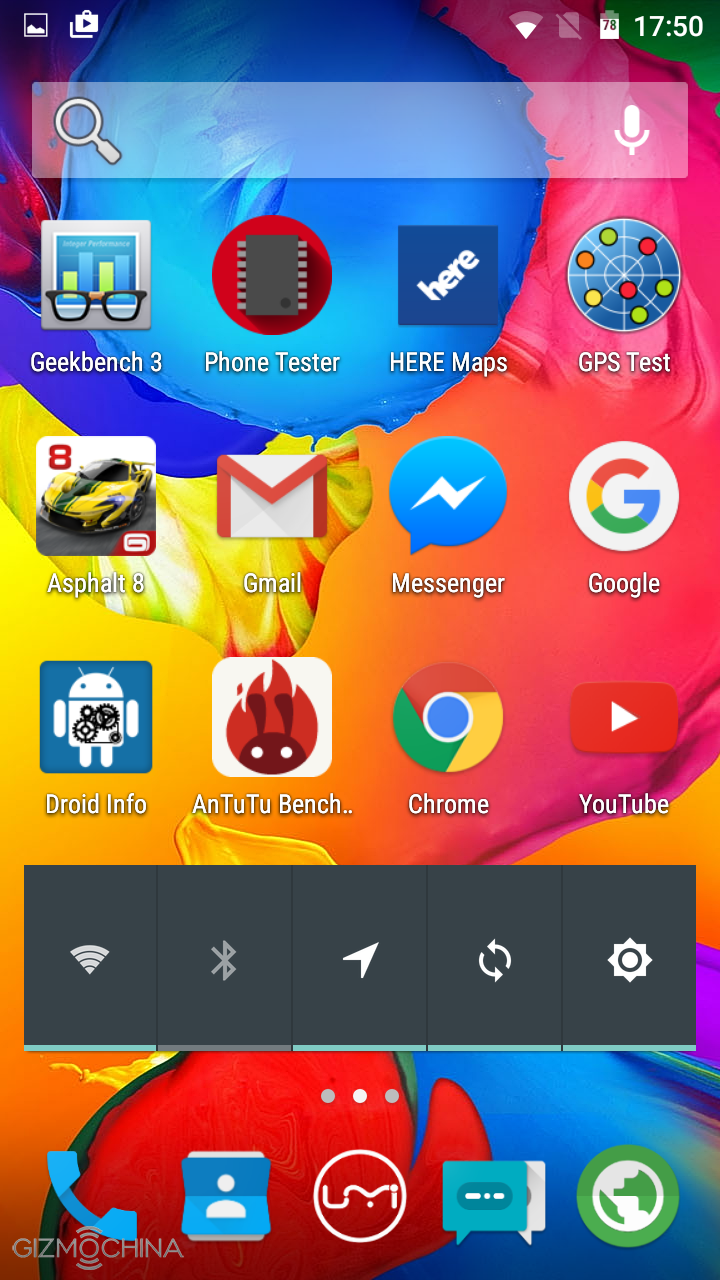Open Gmail
The height and width of the screenshot is (1280, 720).
(272, 496)
